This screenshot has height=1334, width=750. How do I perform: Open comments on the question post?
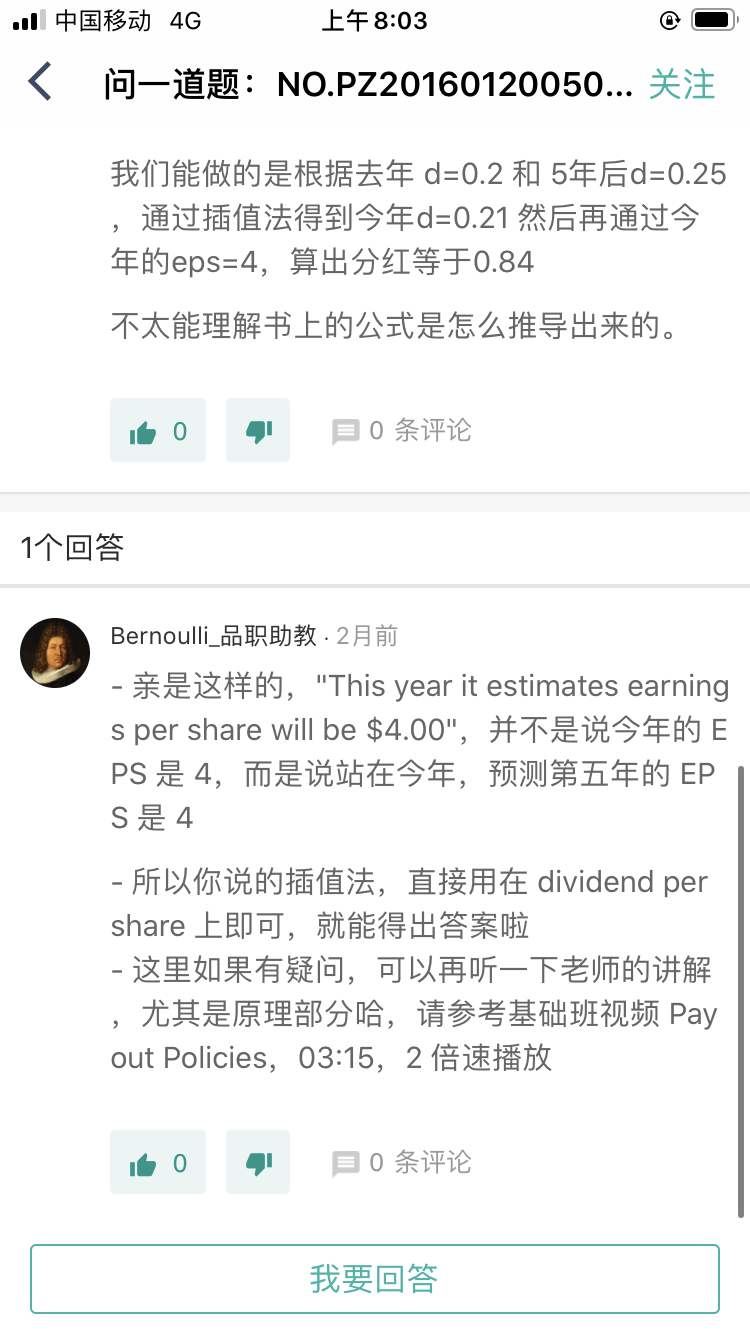pyautogui.click(x=402, y=431)
